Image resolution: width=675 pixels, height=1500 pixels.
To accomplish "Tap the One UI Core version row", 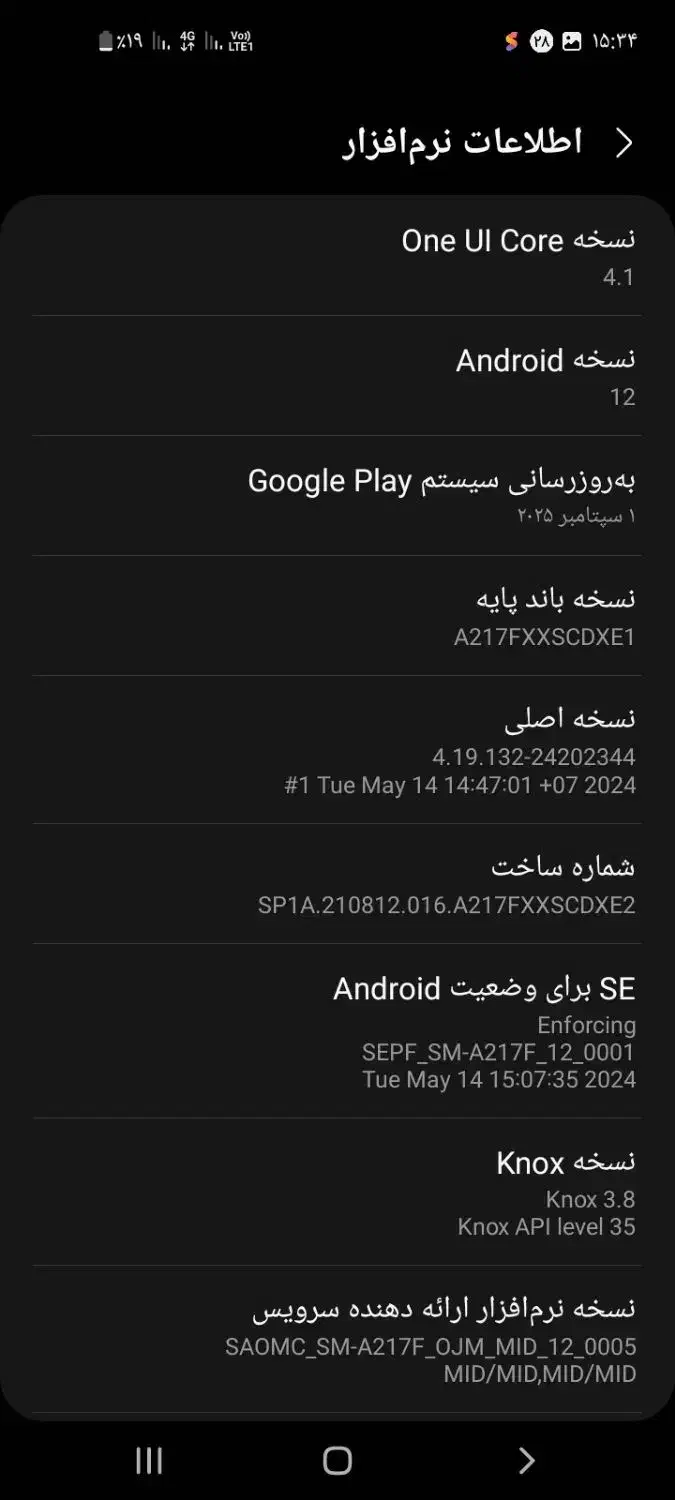I will 337,256.
